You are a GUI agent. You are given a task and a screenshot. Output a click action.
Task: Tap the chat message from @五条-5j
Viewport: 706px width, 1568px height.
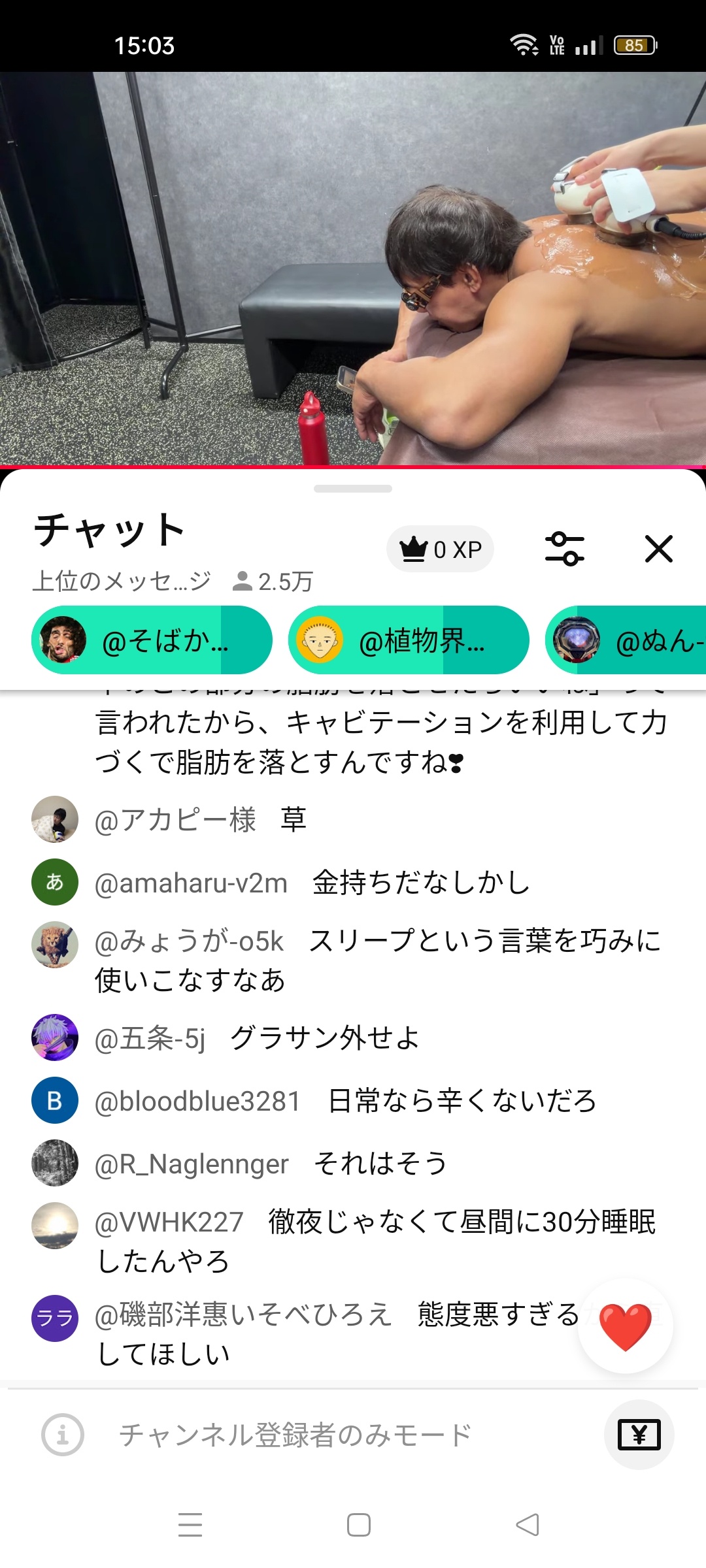click(353, 1037)
